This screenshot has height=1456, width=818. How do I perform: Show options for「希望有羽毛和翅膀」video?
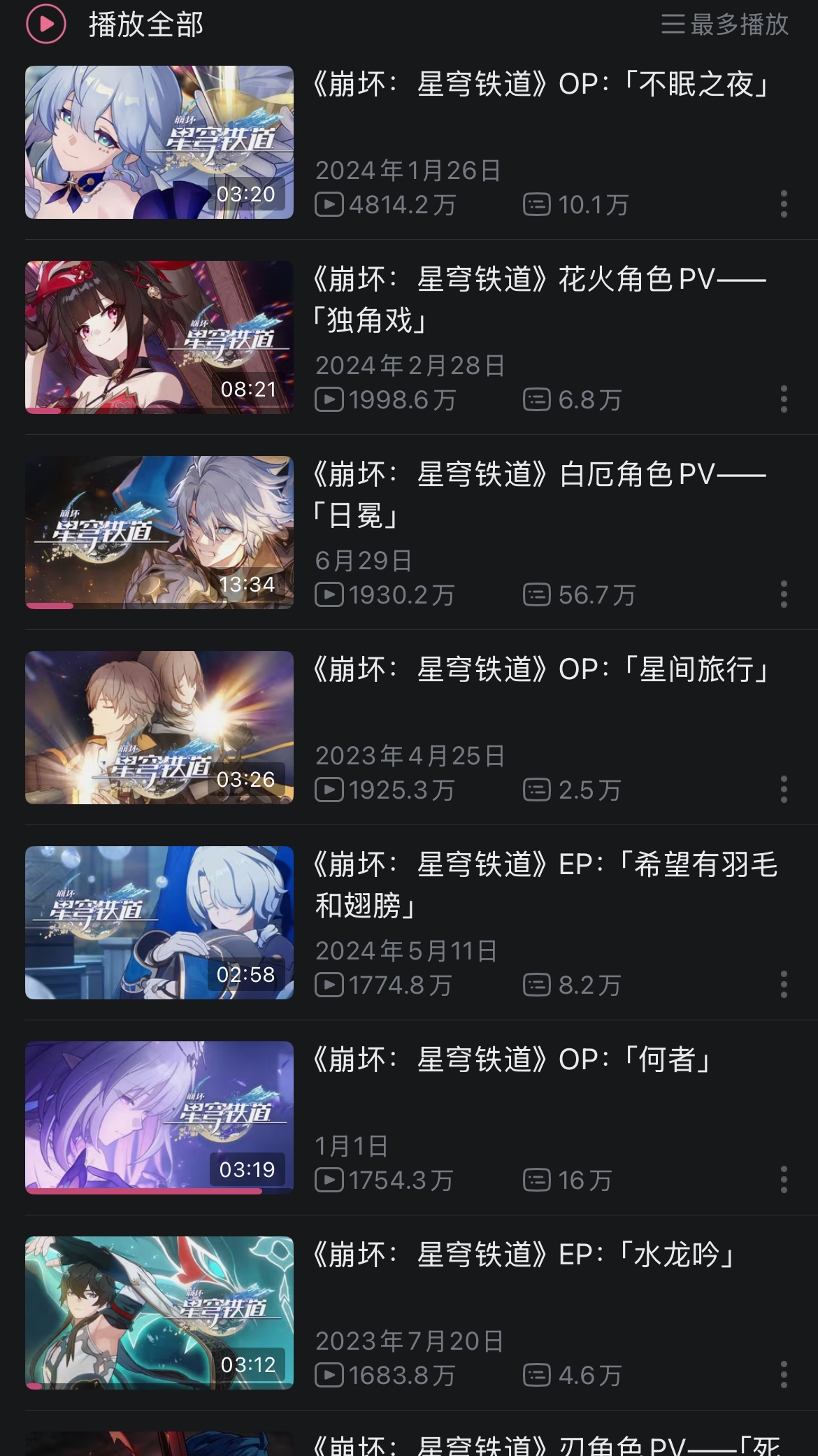pos(784,985)
